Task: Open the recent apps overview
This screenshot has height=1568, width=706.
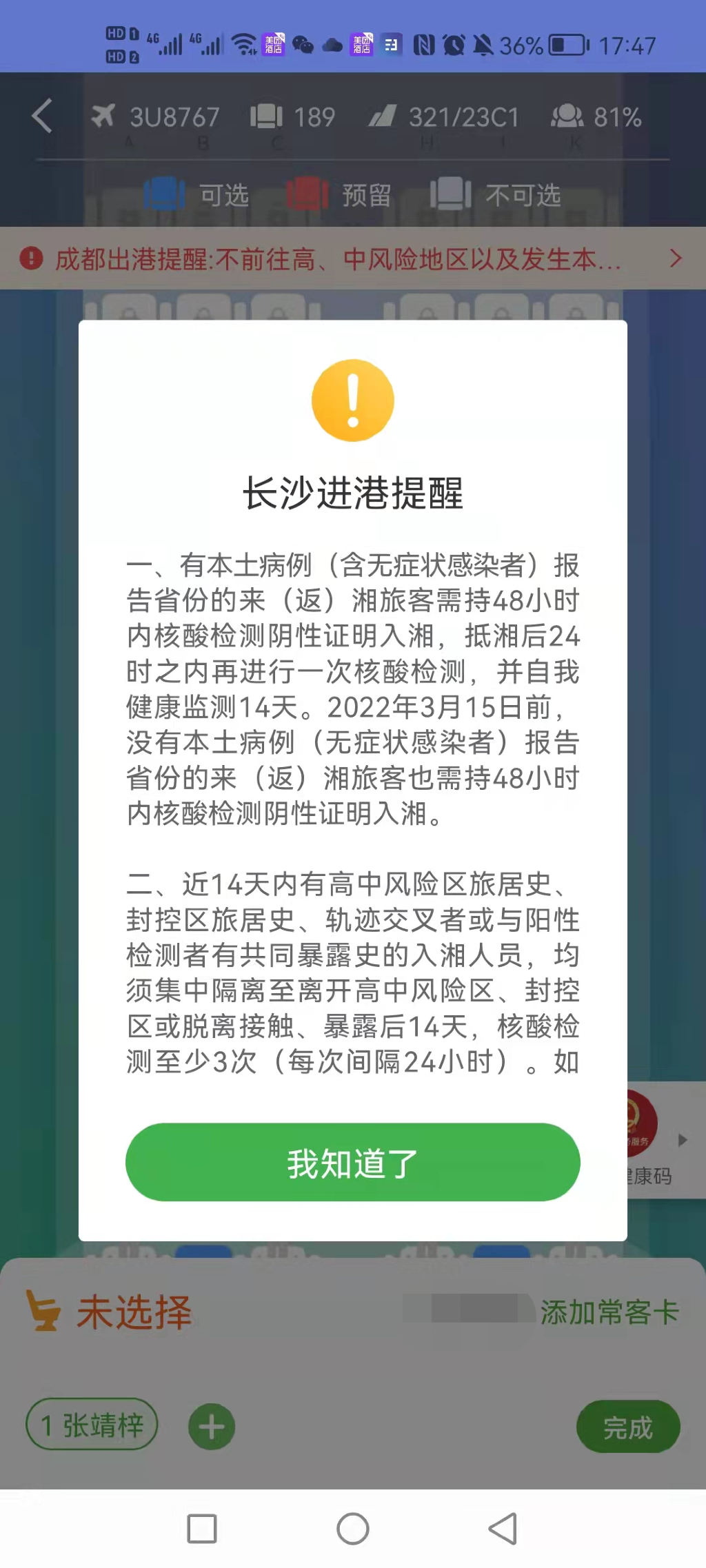Action: 202,1529
